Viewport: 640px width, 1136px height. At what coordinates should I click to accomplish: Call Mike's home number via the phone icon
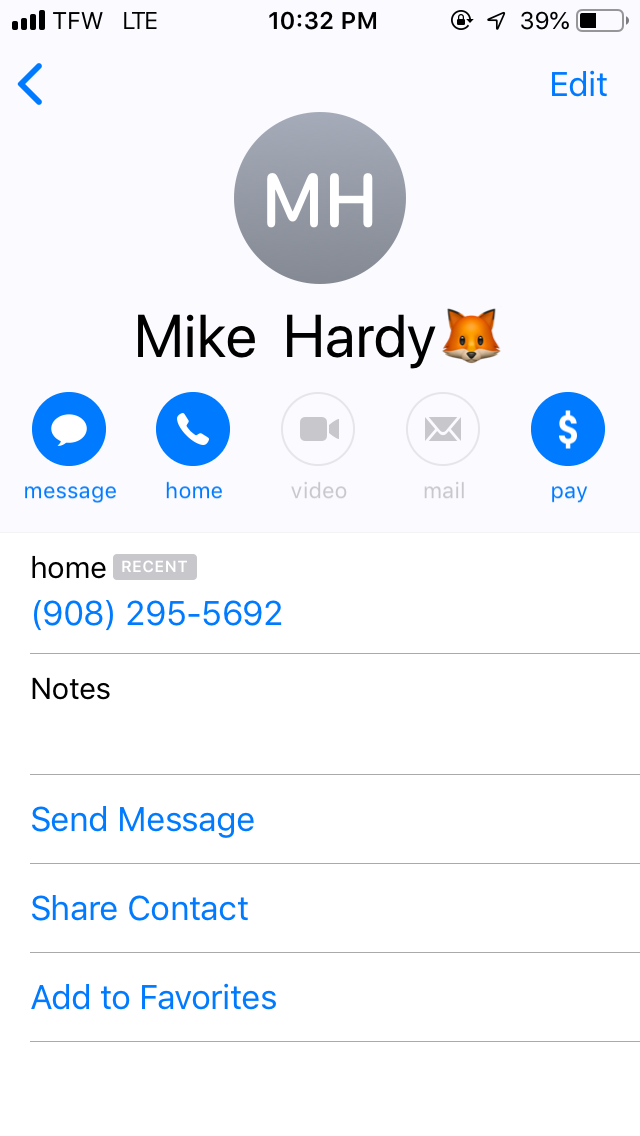(193, 429)
